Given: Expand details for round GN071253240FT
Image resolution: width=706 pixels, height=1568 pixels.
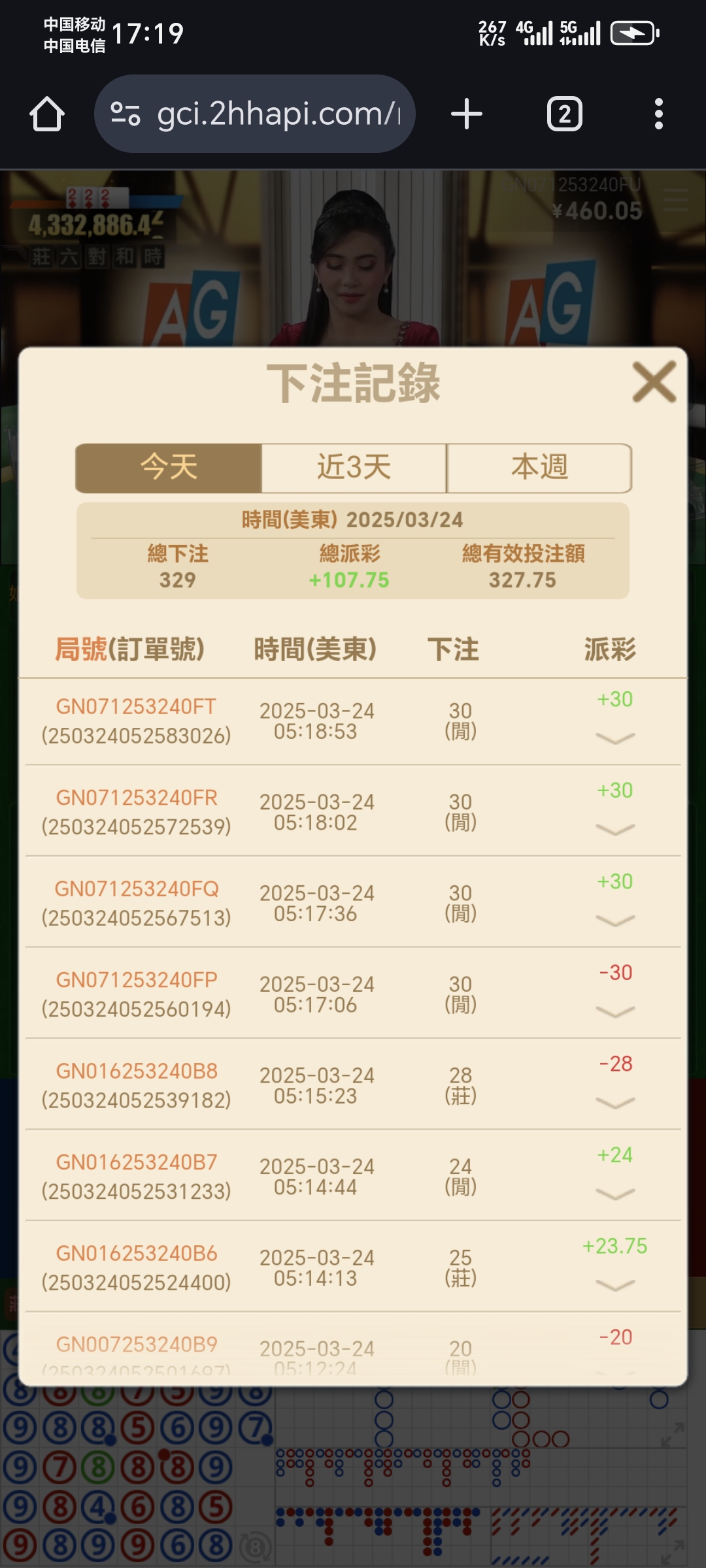Looking at the screenshot, I should (615, 738).
